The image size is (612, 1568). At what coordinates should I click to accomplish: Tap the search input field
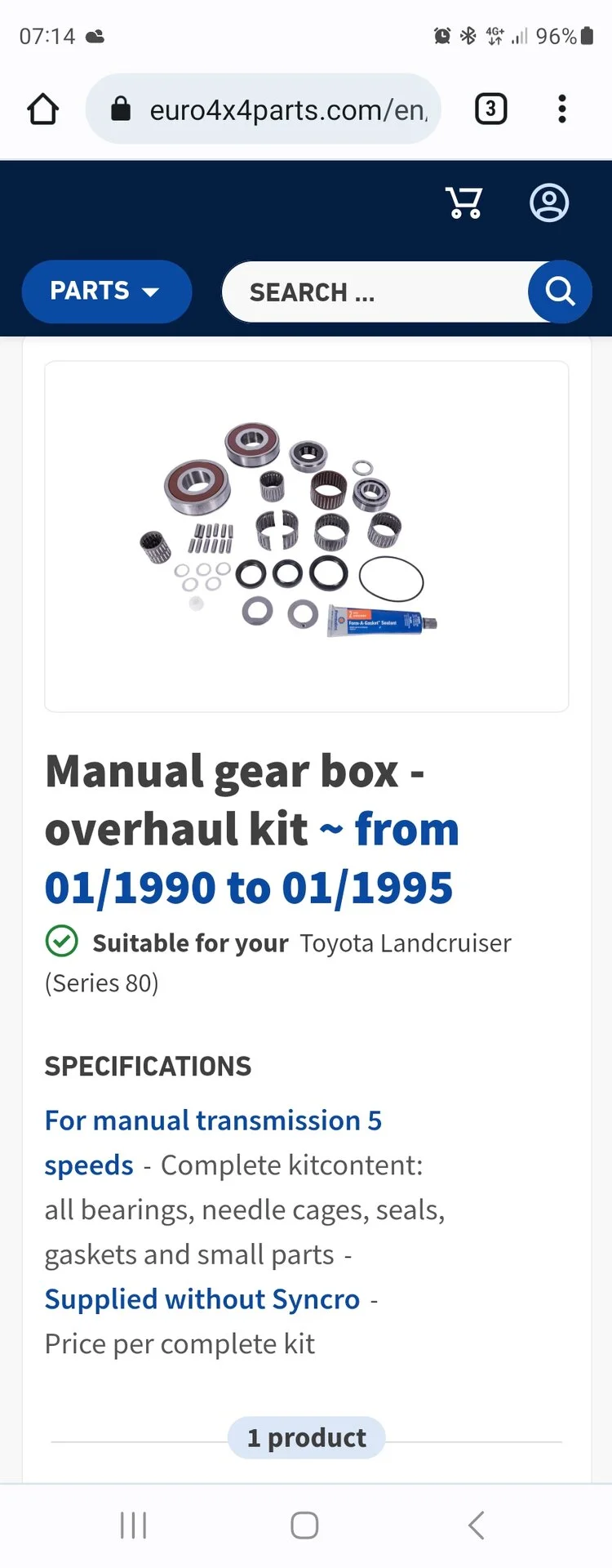pyautogui.click(x=375, y=292)
